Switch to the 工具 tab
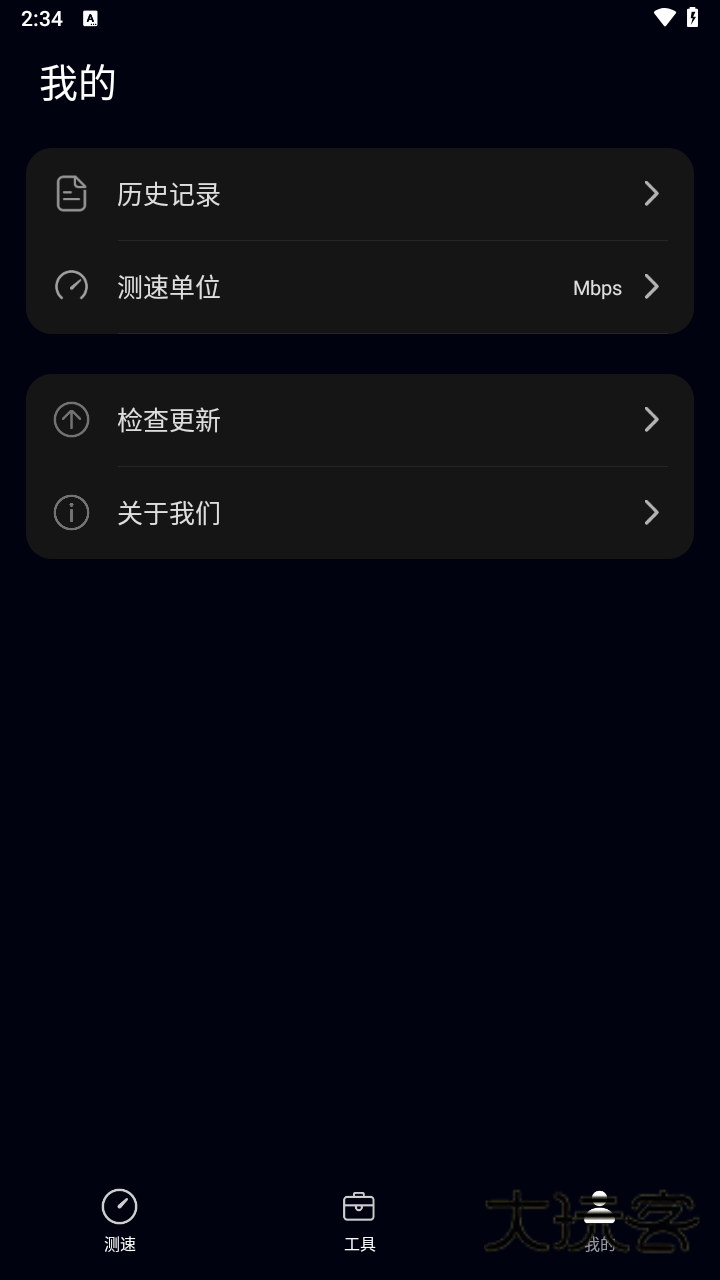Viewport: 720px width, 1280px height. [x=359, y=1220]
